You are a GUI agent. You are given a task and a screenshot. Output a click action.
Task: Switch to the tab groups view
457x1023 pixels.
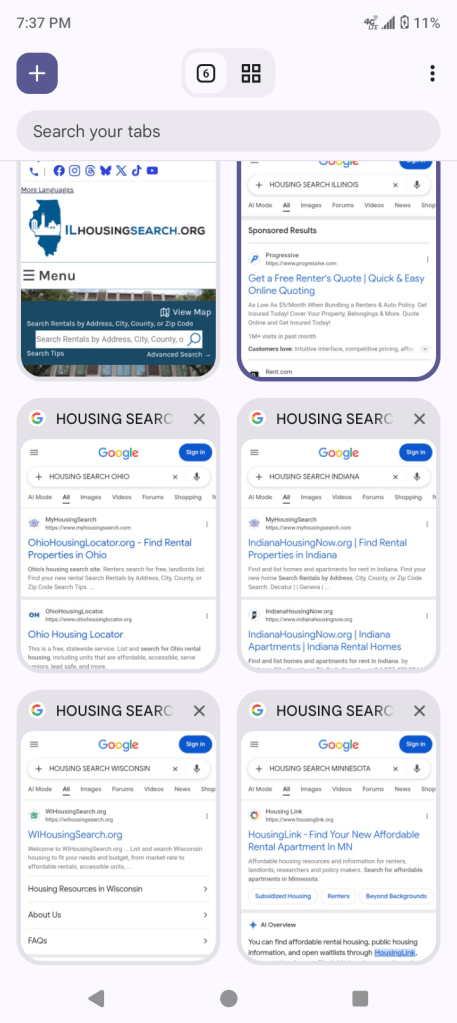tap(251, 73)
